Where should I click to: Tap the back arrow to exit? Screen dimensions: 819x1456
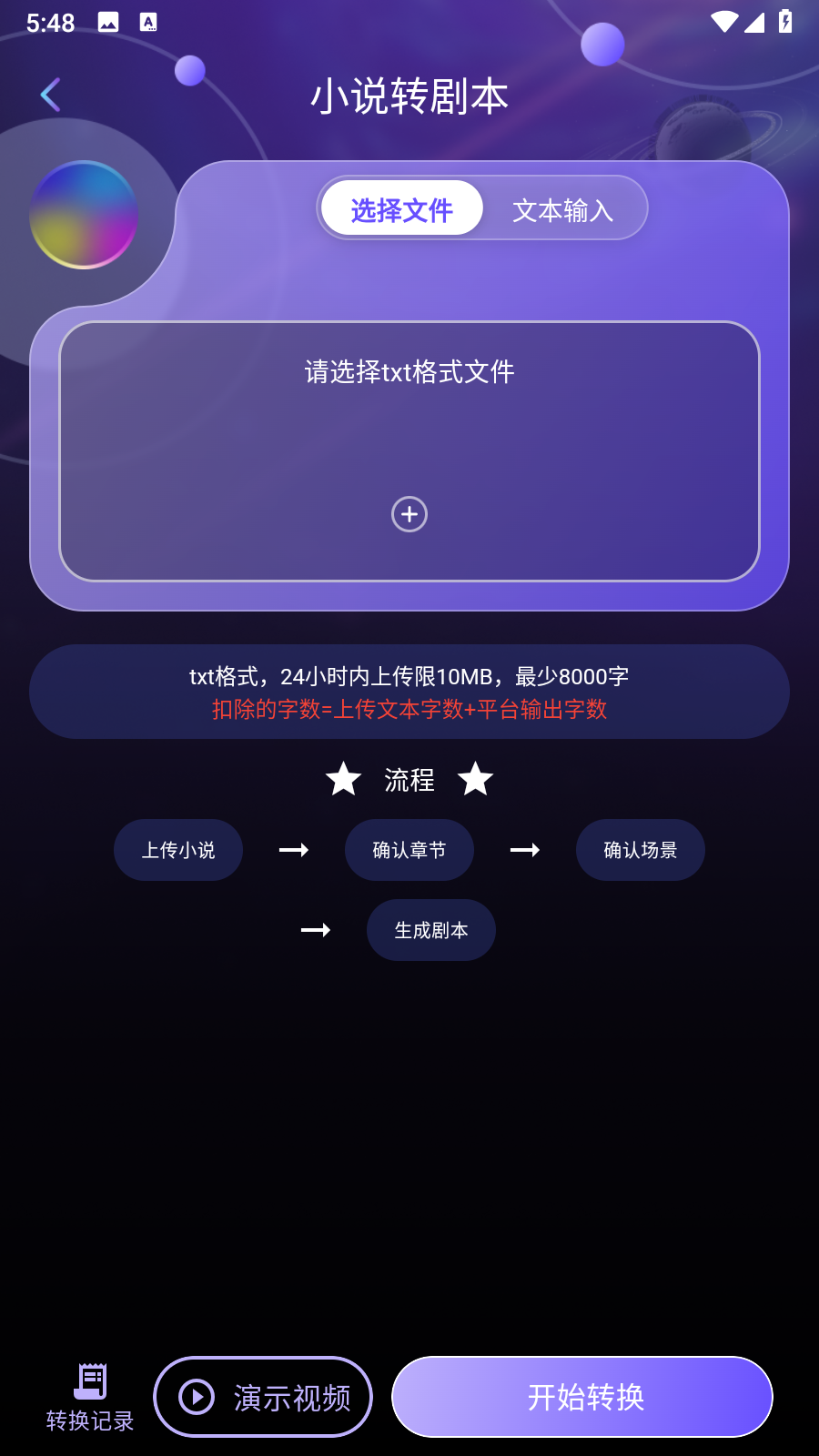pyautogui.click(x=50, y=95)
